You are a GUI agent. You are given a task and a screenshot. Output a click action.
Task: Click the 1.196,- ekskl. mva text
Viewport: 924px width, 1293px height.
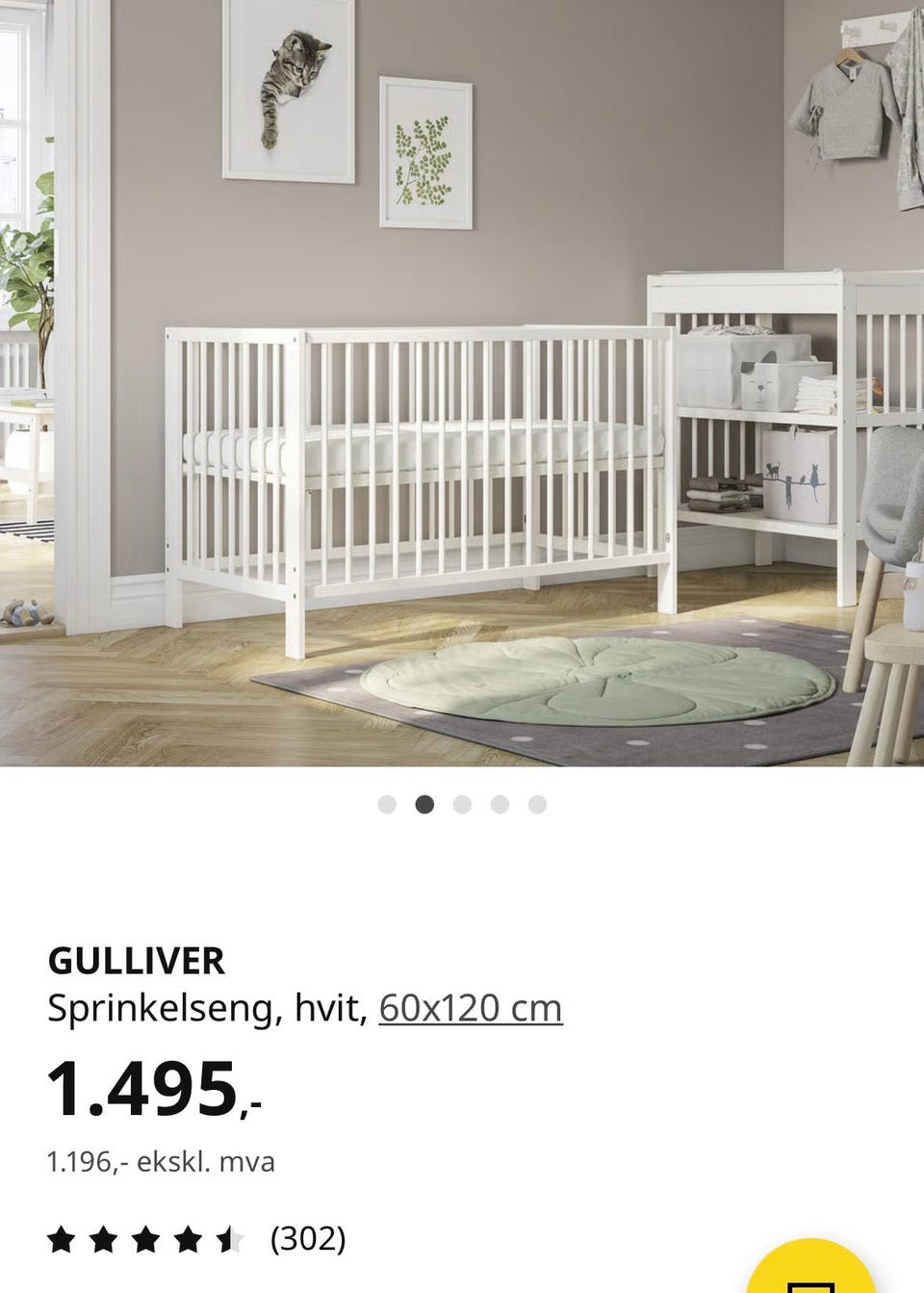161,1161
